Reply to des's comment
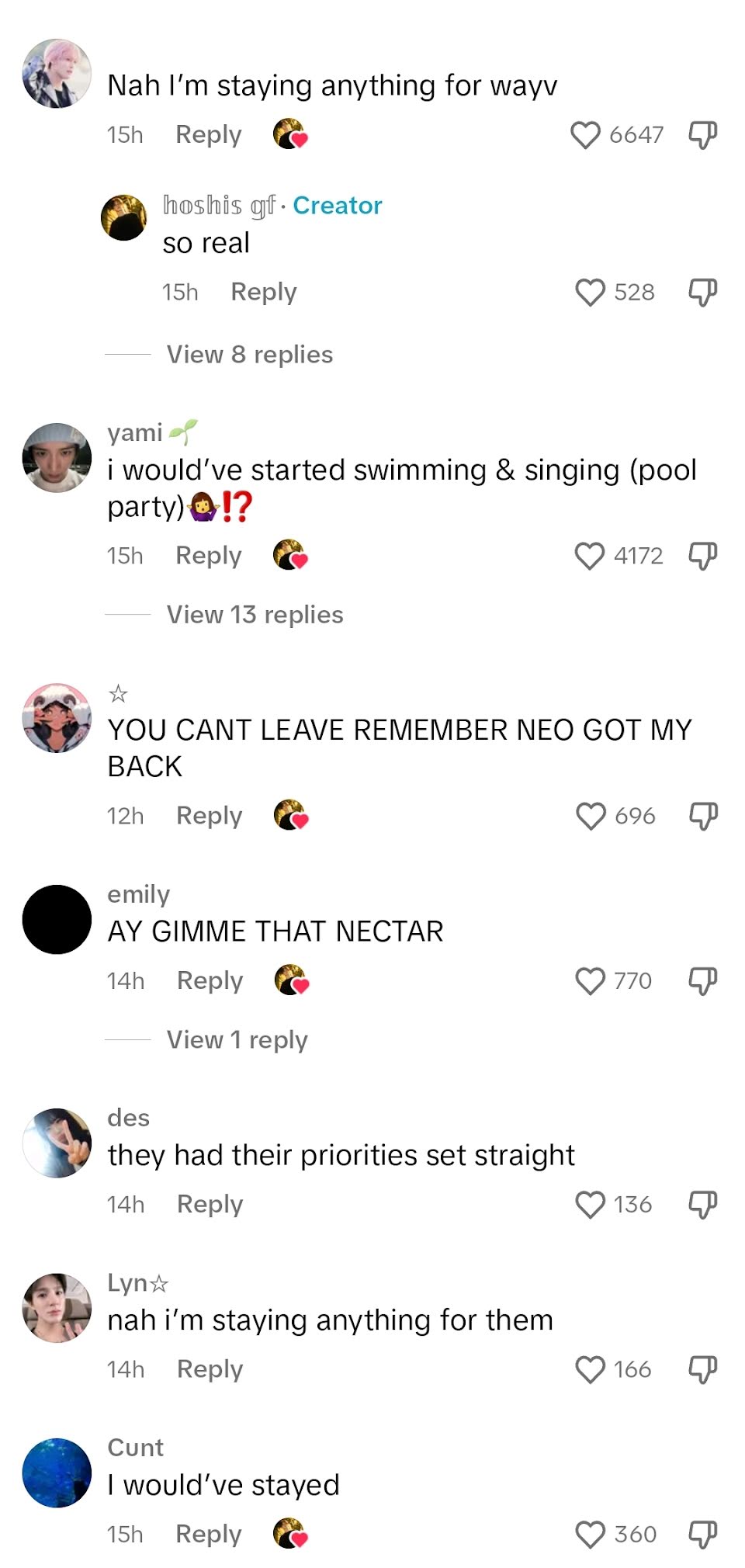 pos(210,1205)
